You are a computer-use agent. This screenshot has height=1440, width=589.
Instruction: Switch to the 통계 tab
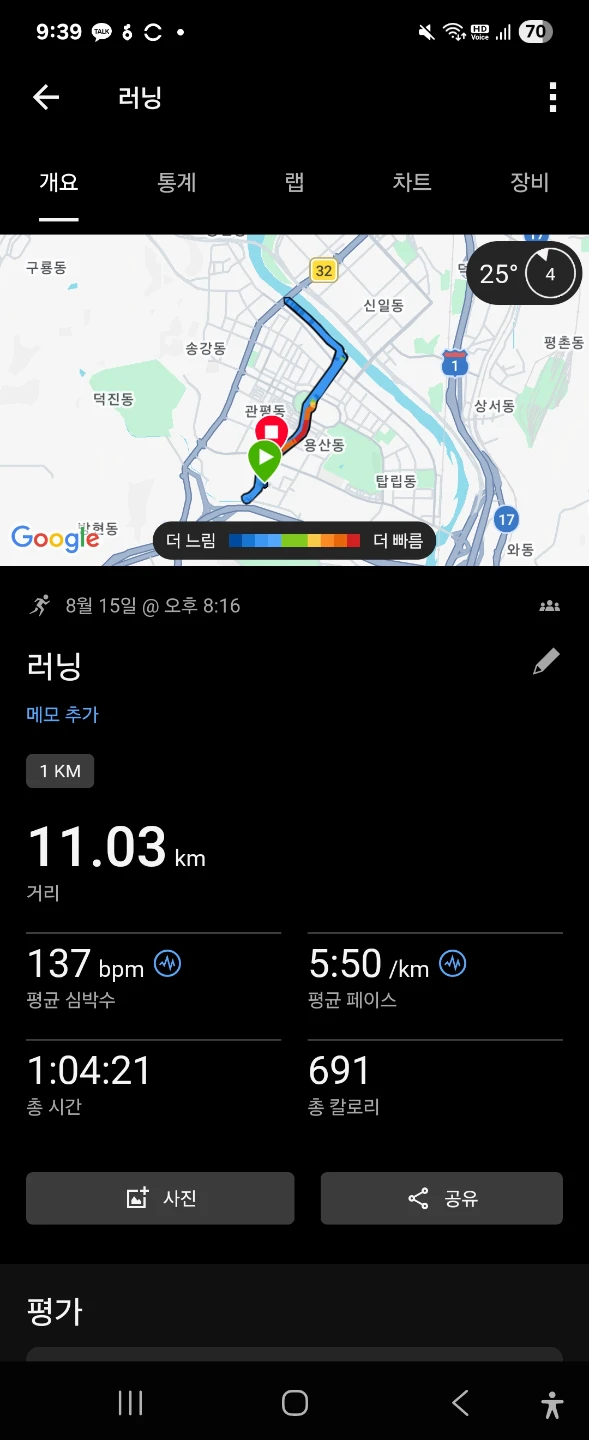point(176,182)
